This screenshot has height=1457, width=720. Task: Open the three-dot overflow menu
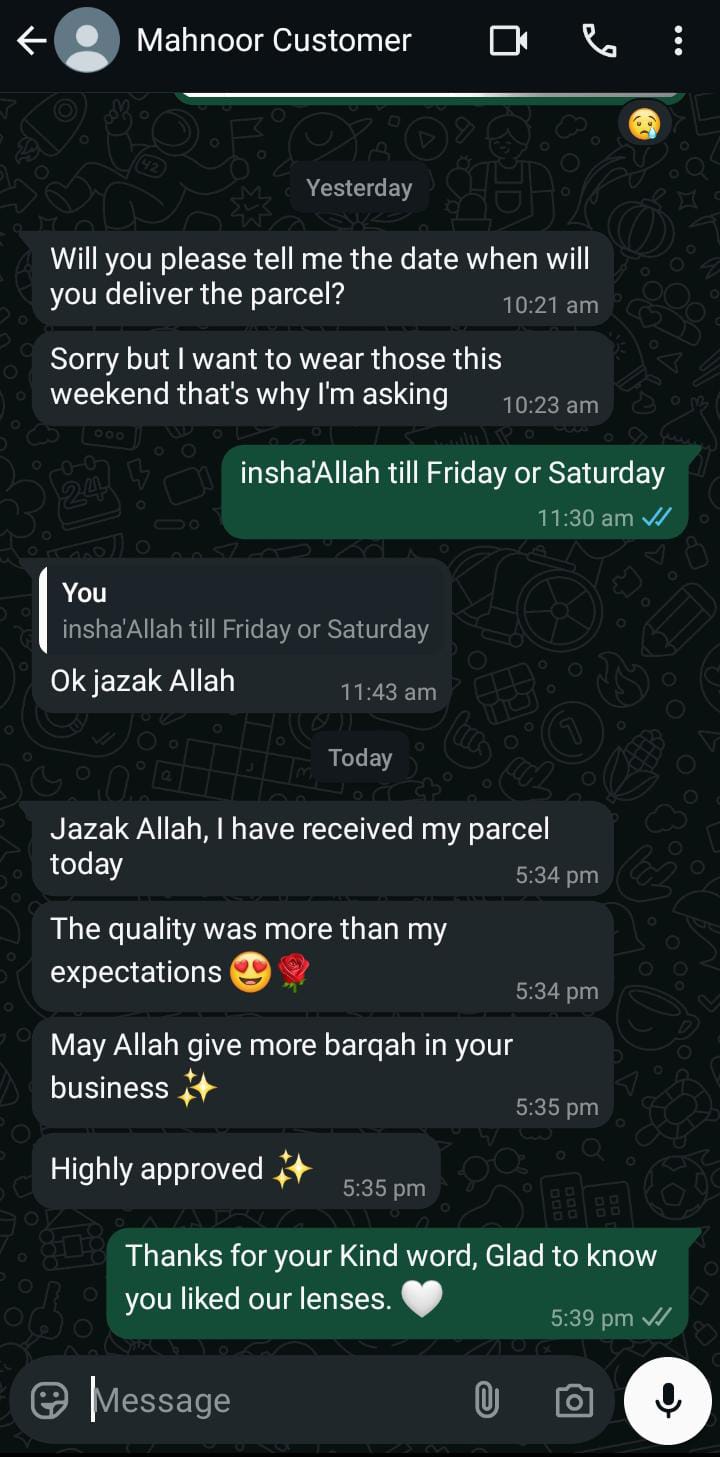678,41
